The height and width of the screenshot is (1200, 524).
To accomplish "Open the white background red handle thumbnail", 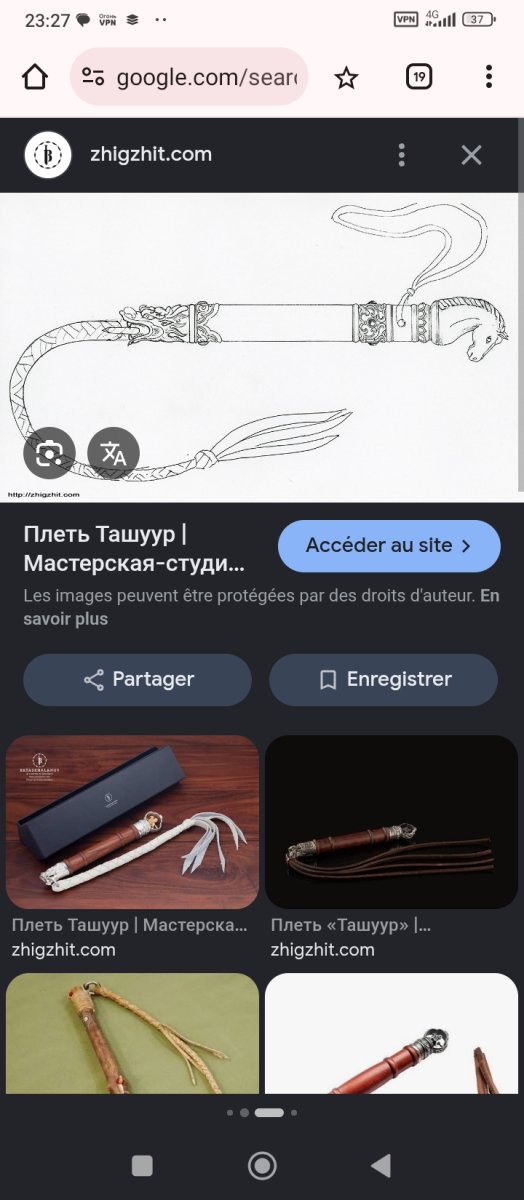I will click(391, 1033).
